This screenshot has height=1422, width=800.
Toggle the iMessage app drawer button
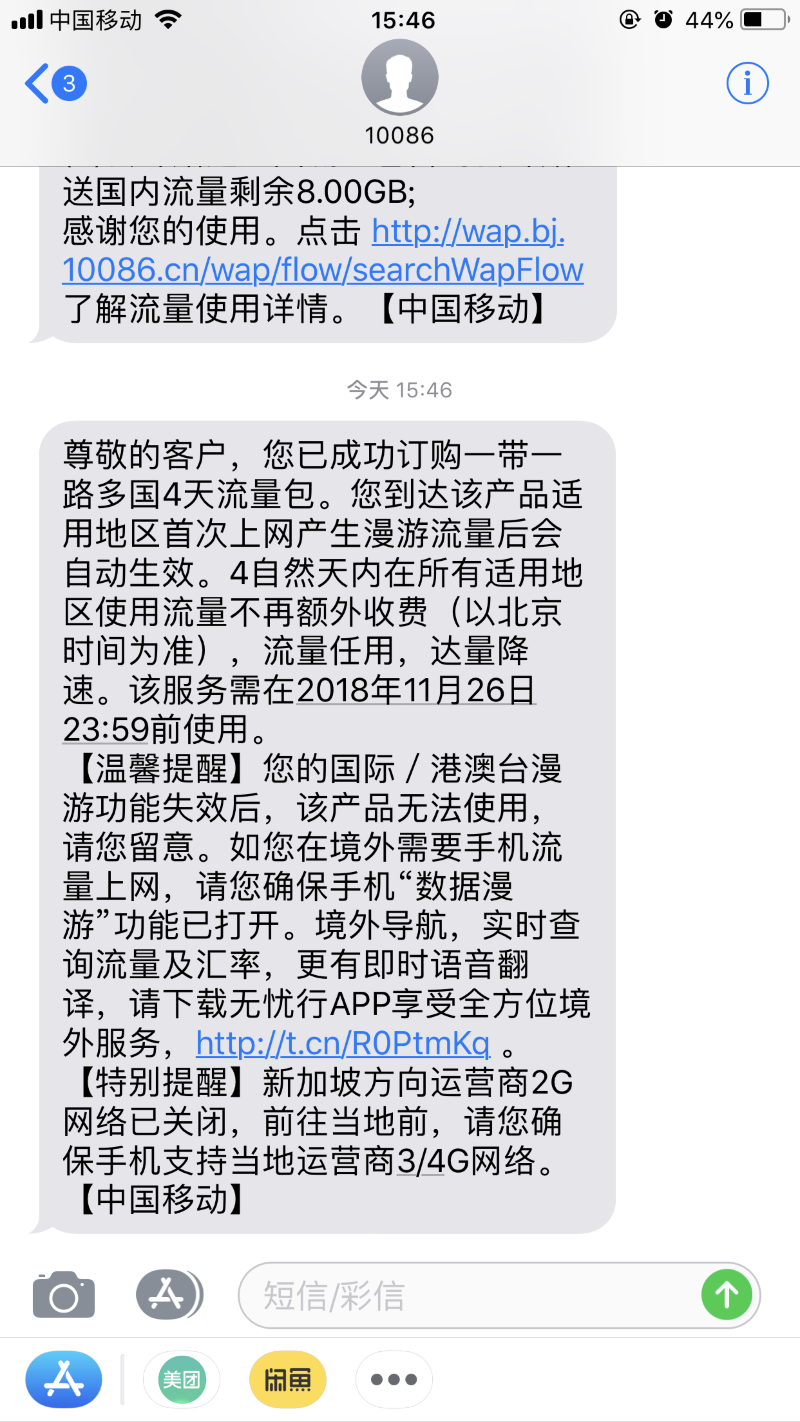pos(167,1296)
